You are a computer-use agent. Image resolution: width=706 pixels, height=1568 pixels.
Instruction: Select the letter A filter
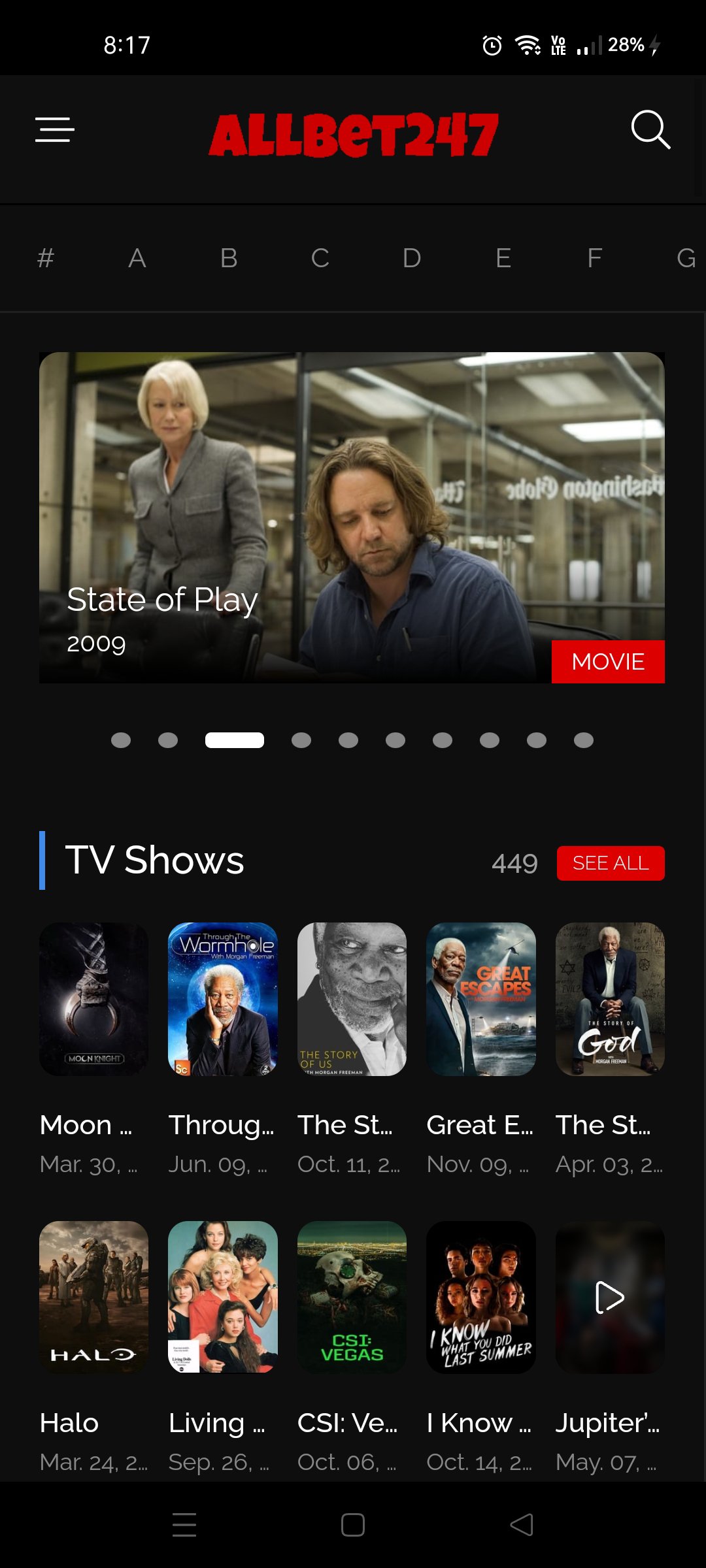click(136, 258)
